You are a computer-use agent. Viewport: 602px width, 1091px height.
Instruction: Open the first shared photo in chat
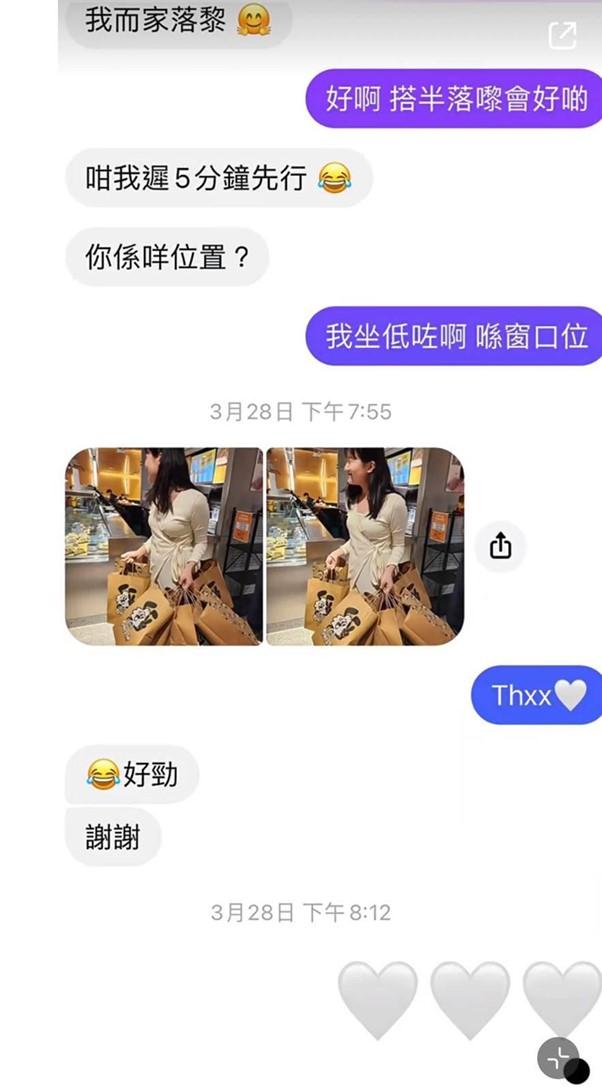tap(163, 546)
